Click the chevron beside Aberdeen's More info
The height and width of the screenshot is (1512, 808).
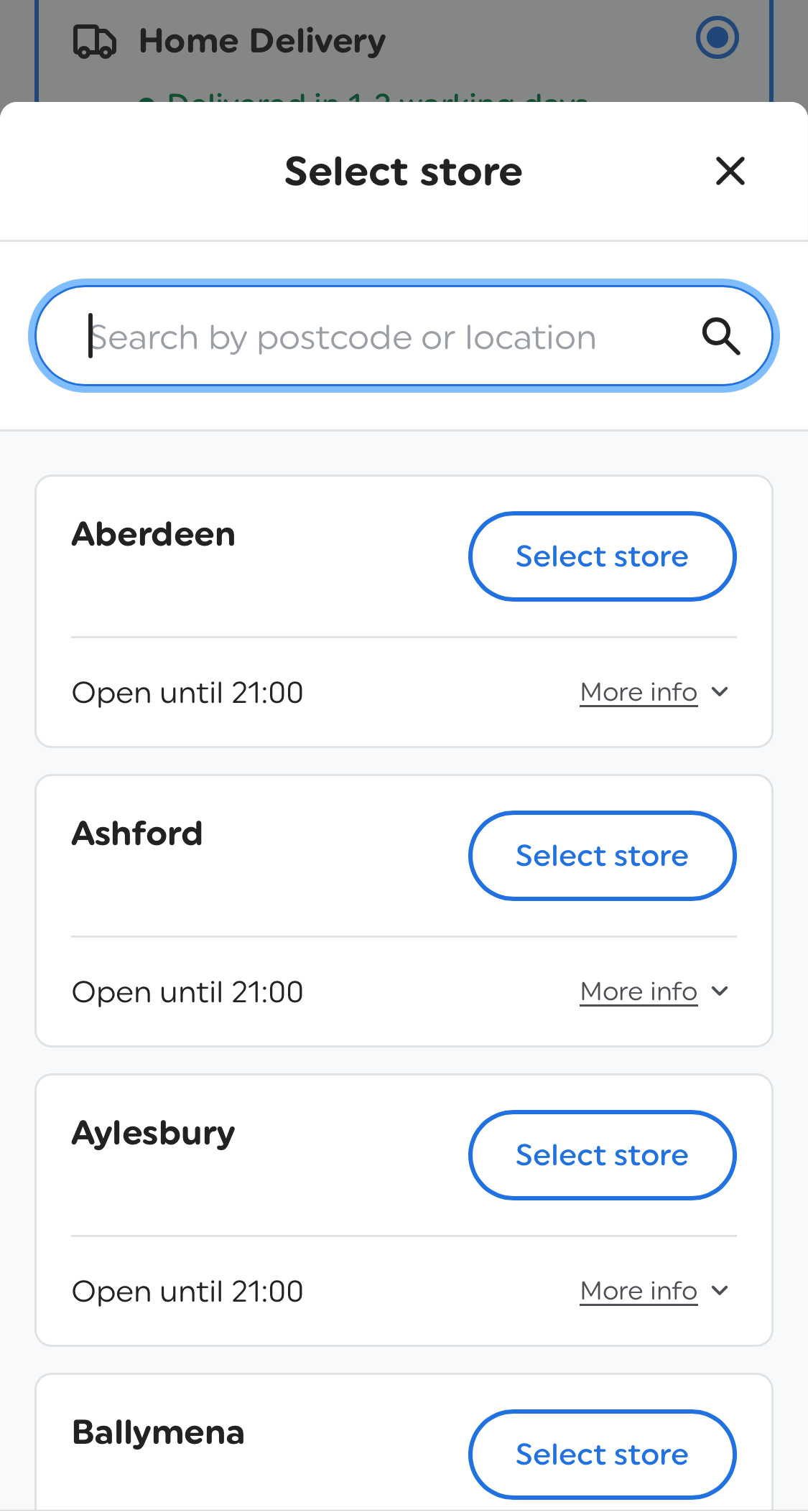coord(720,691)
